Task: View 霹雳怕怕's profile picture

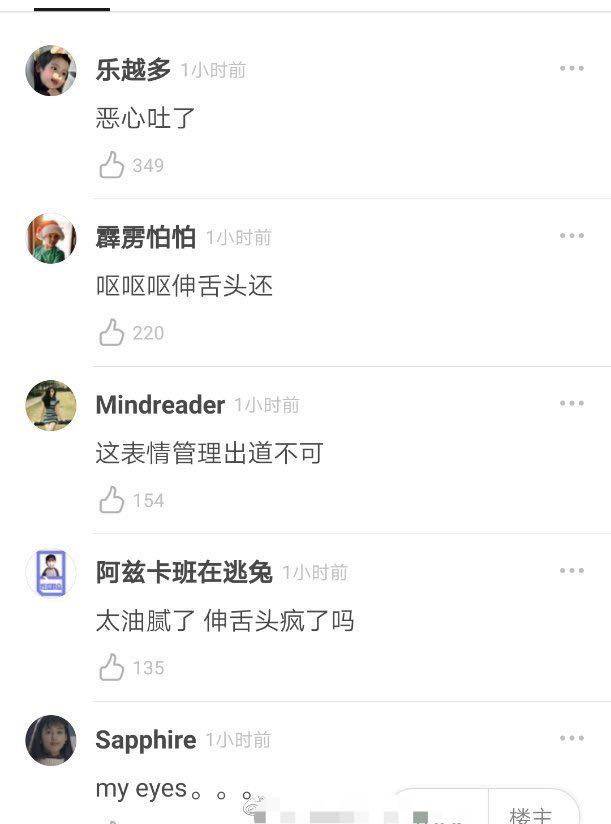Action: [50, 238]
